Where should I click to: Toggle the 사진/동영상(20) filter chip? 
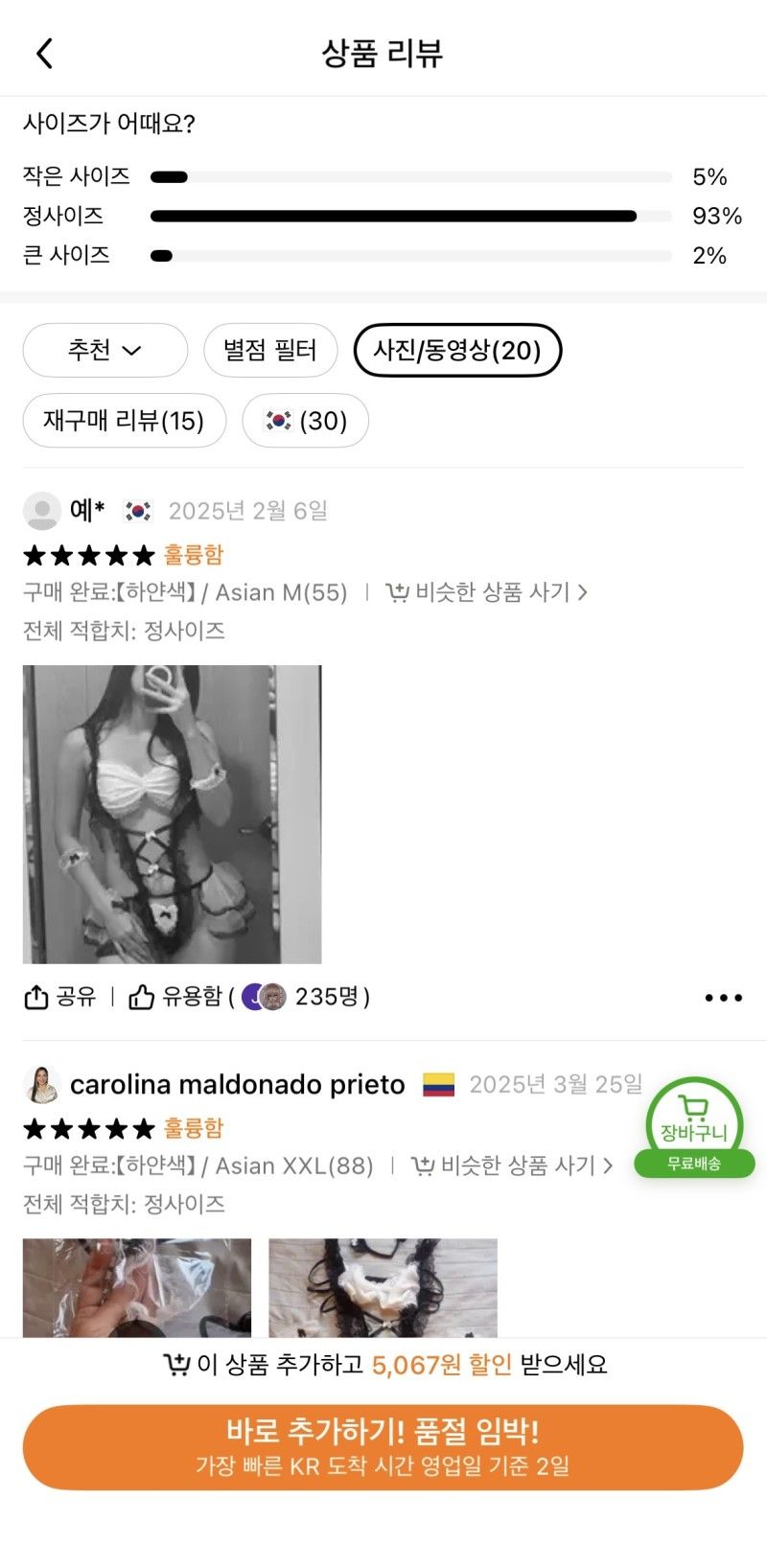457,351
